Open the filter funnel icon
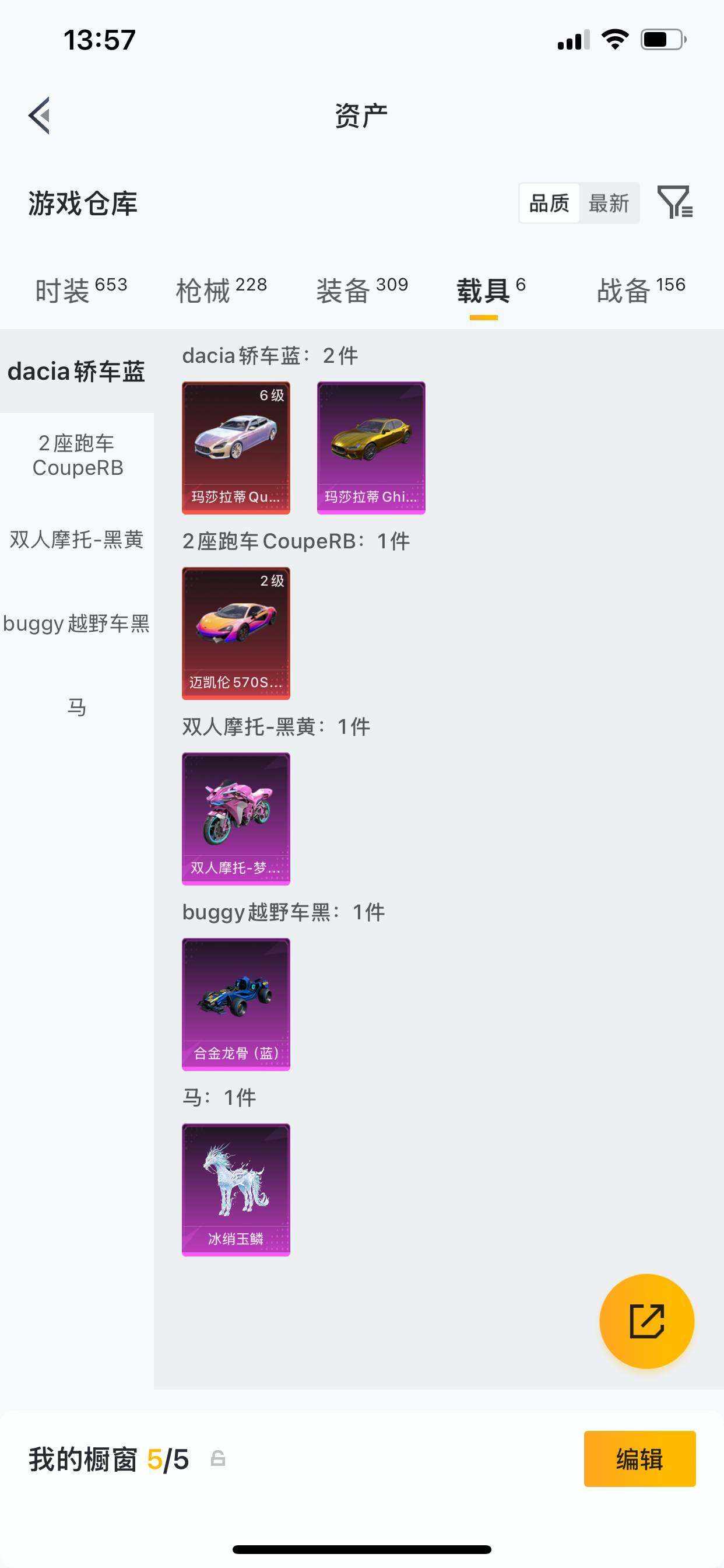This screenshot has width=724, height=1568. [677, 205]
